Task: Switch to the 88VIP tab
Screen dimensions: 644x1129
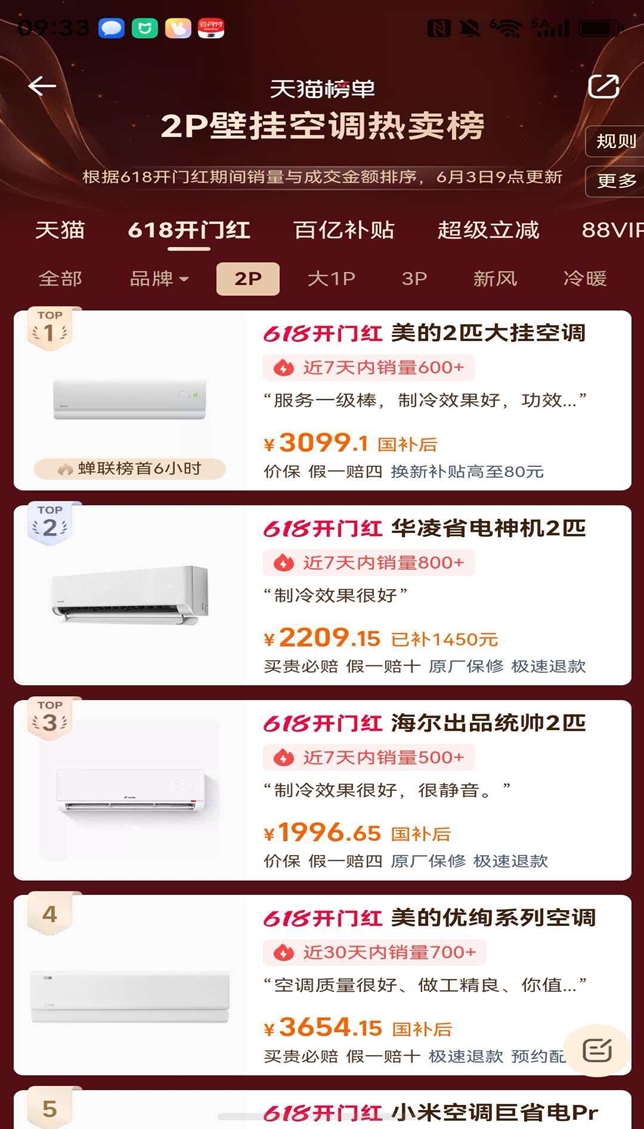Action: [612, 230]
